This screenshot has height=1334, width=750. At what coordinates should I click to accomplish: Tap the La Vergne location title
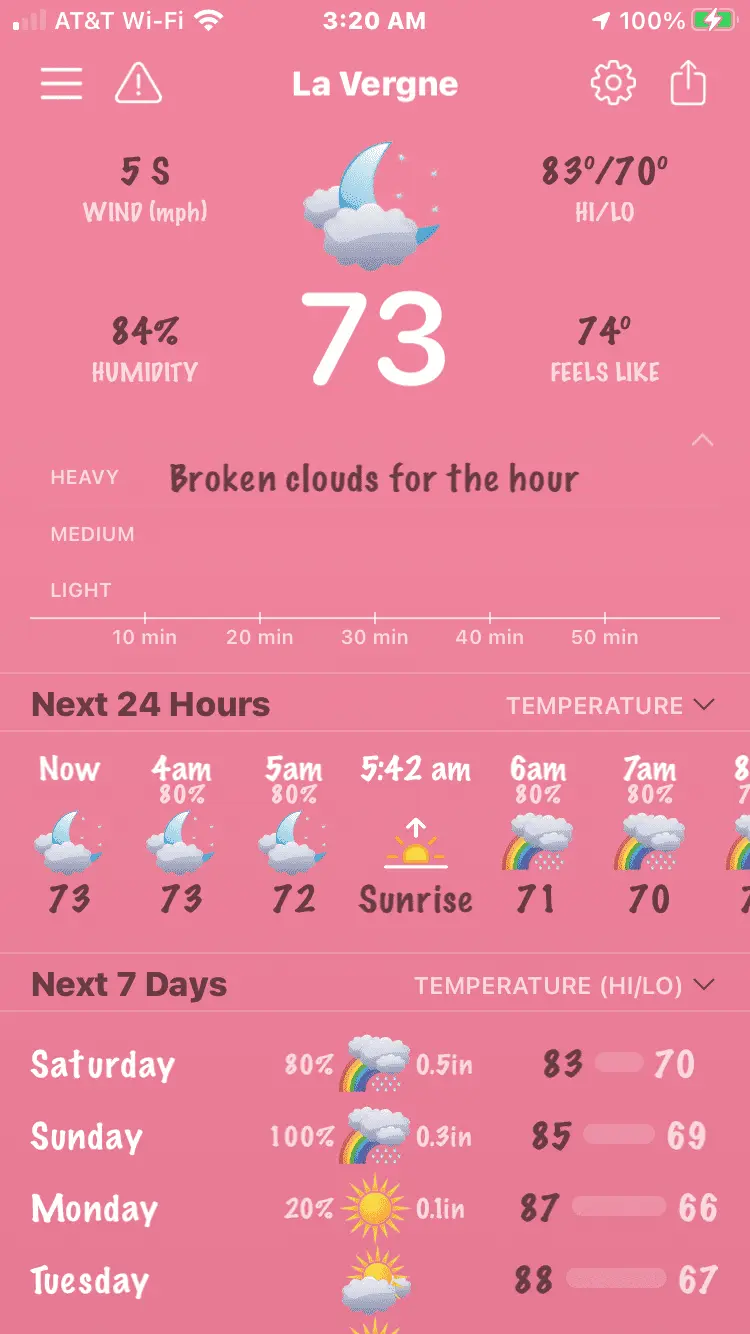click(x=375, y=84)
